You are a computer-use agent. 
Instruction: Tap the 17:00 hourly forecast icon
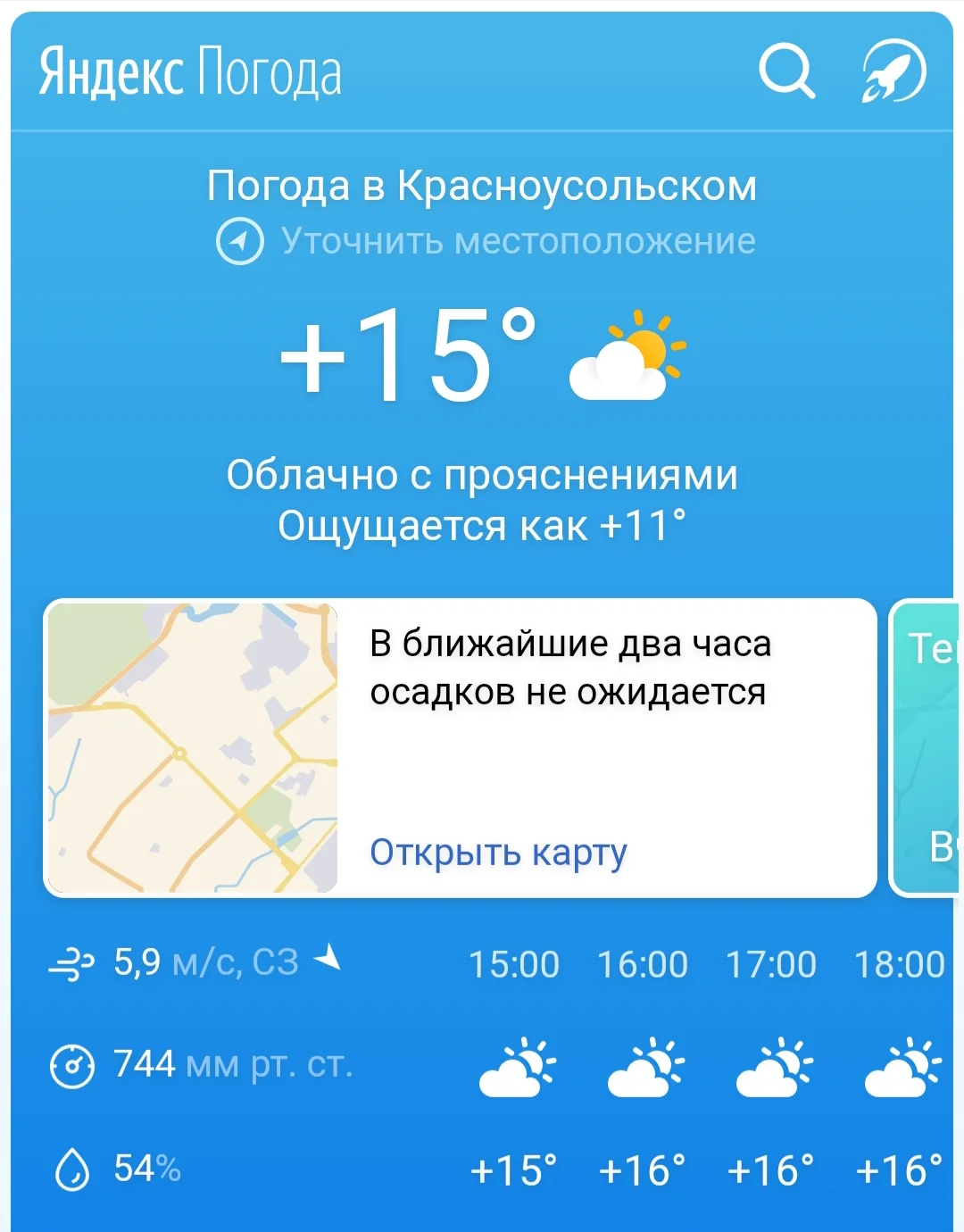pyautogui.click(x=775, y=1066)
